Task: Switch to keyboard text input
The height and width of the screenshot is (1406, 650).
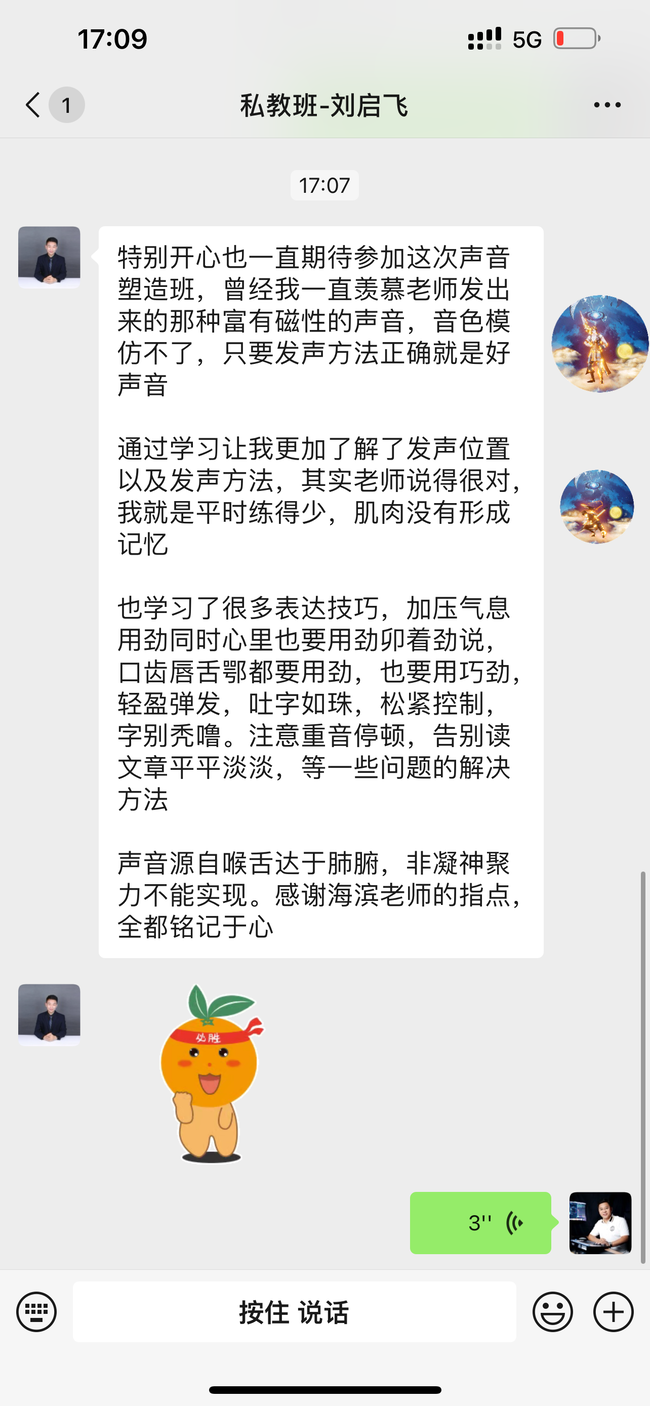Action: click(x=36, y=1312)
